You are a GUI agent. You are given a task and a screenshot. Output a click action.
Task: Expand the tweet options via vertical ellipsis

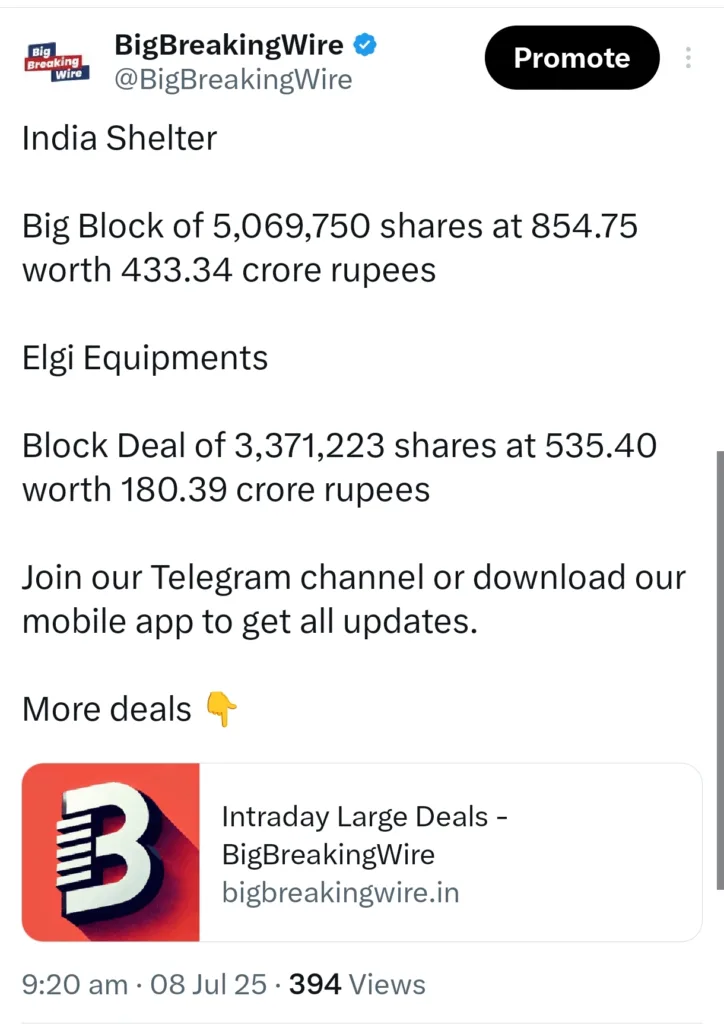(x=688, y=57)
